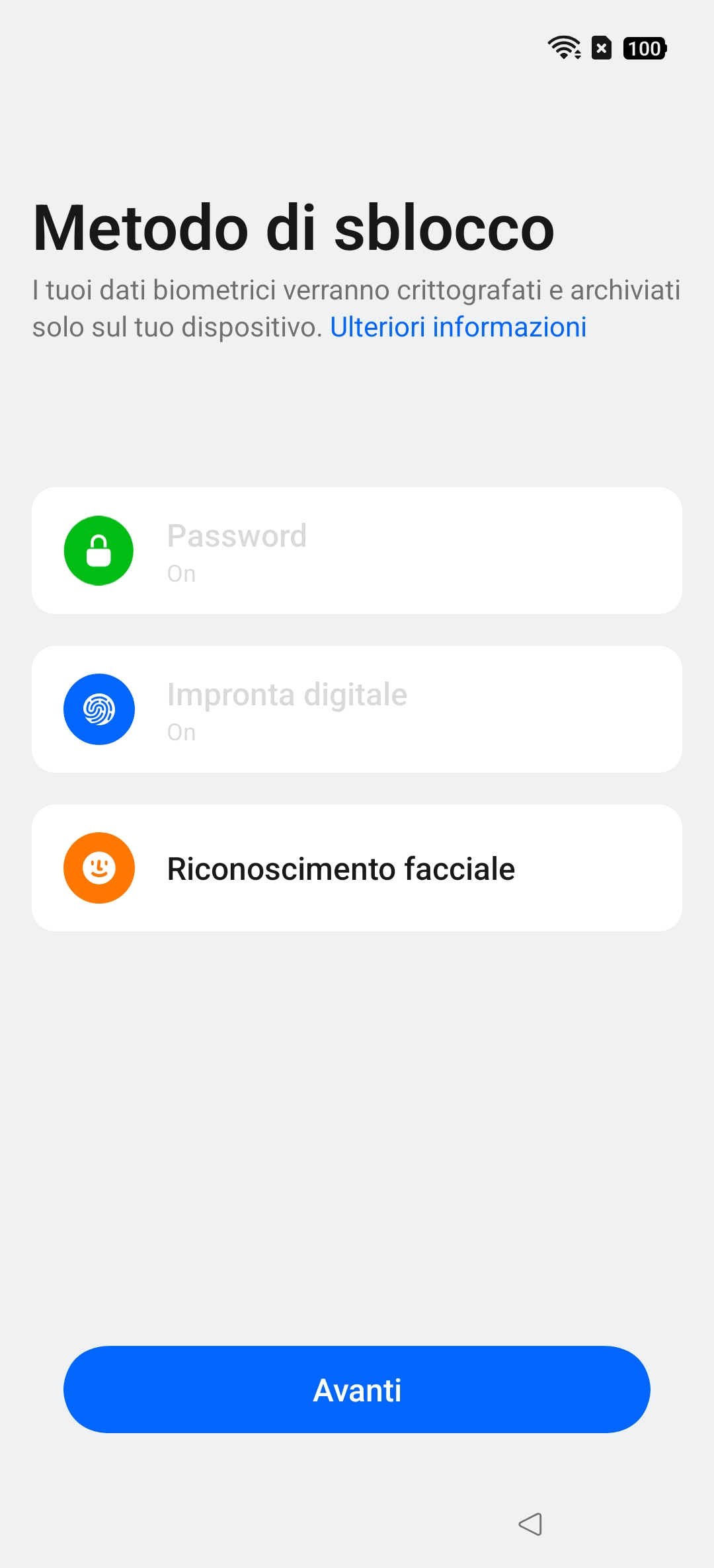Go back using system back arrow

(x=530, y=1524)
